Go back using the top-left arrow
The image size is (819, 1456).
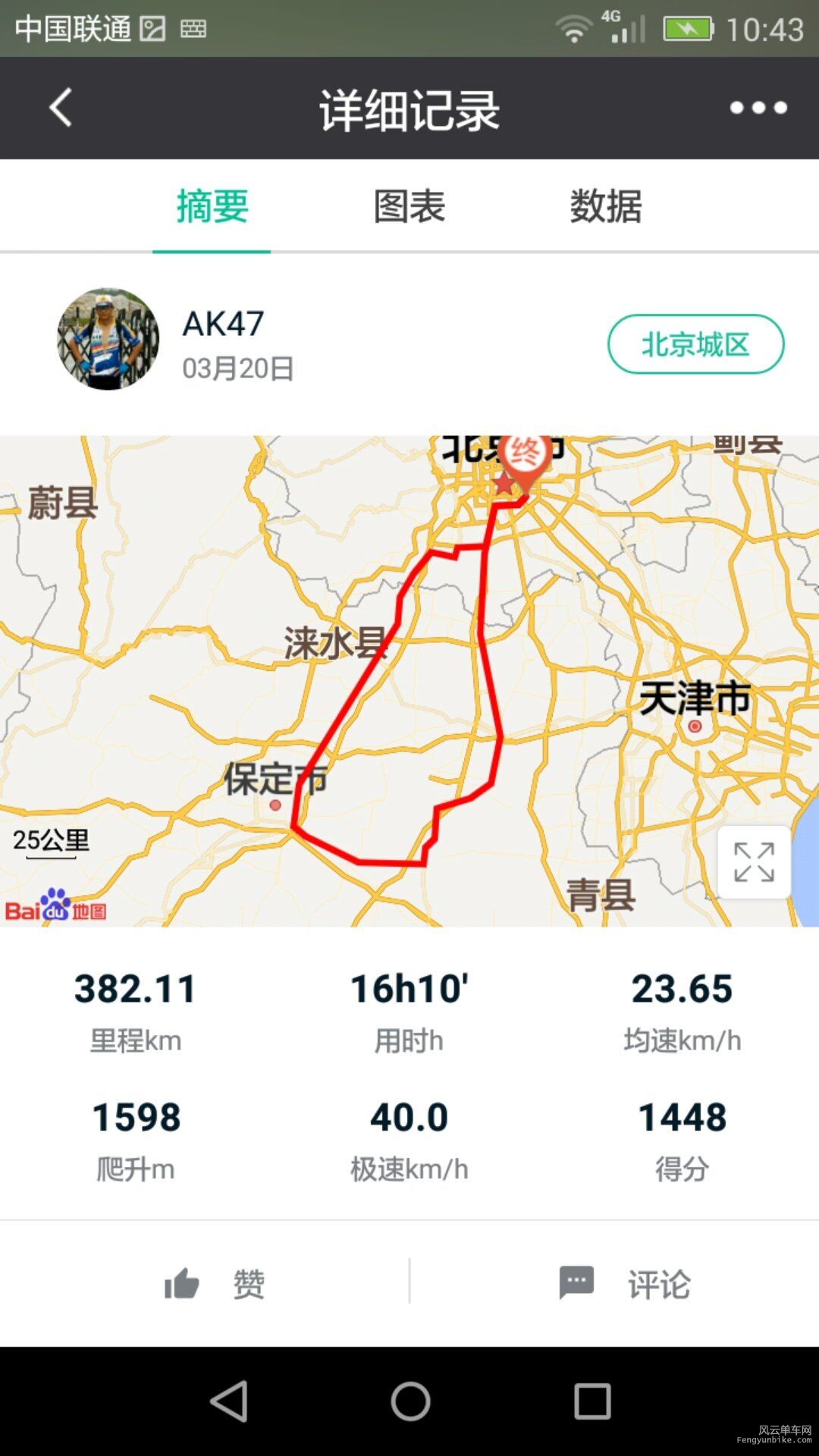click(61, 108)
